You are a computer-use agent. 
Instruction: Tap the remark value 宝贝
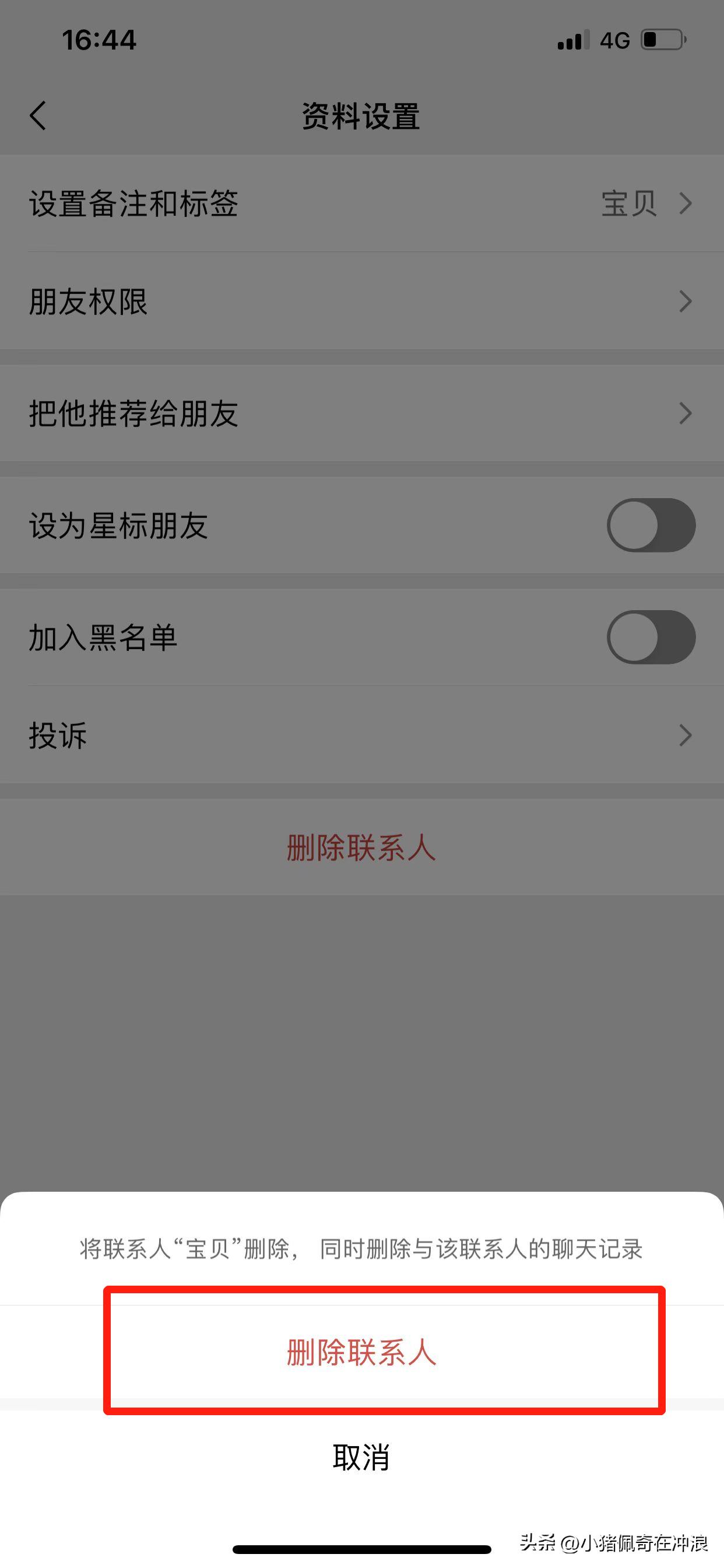[630, 204]
